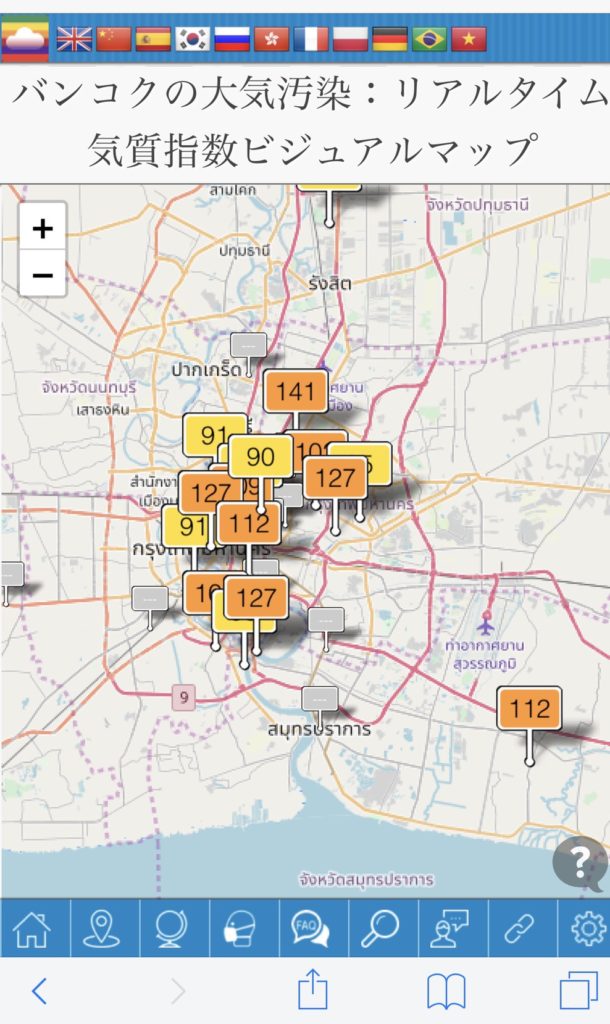This screenshot has width=610, height=1024.
Task: Zoom out on the map
Action: 42,274
